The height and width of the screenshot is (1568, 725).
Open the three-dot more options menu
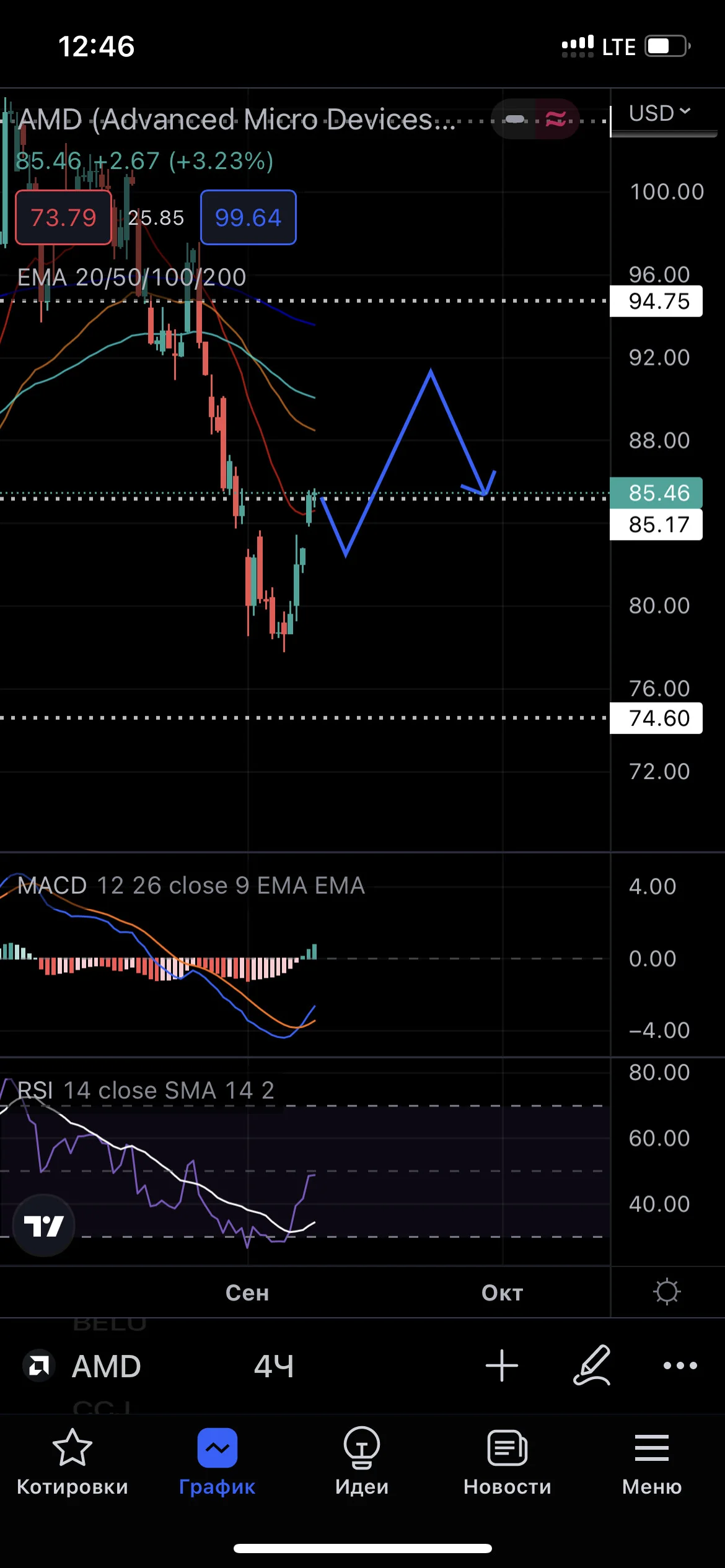(680, 1365)
